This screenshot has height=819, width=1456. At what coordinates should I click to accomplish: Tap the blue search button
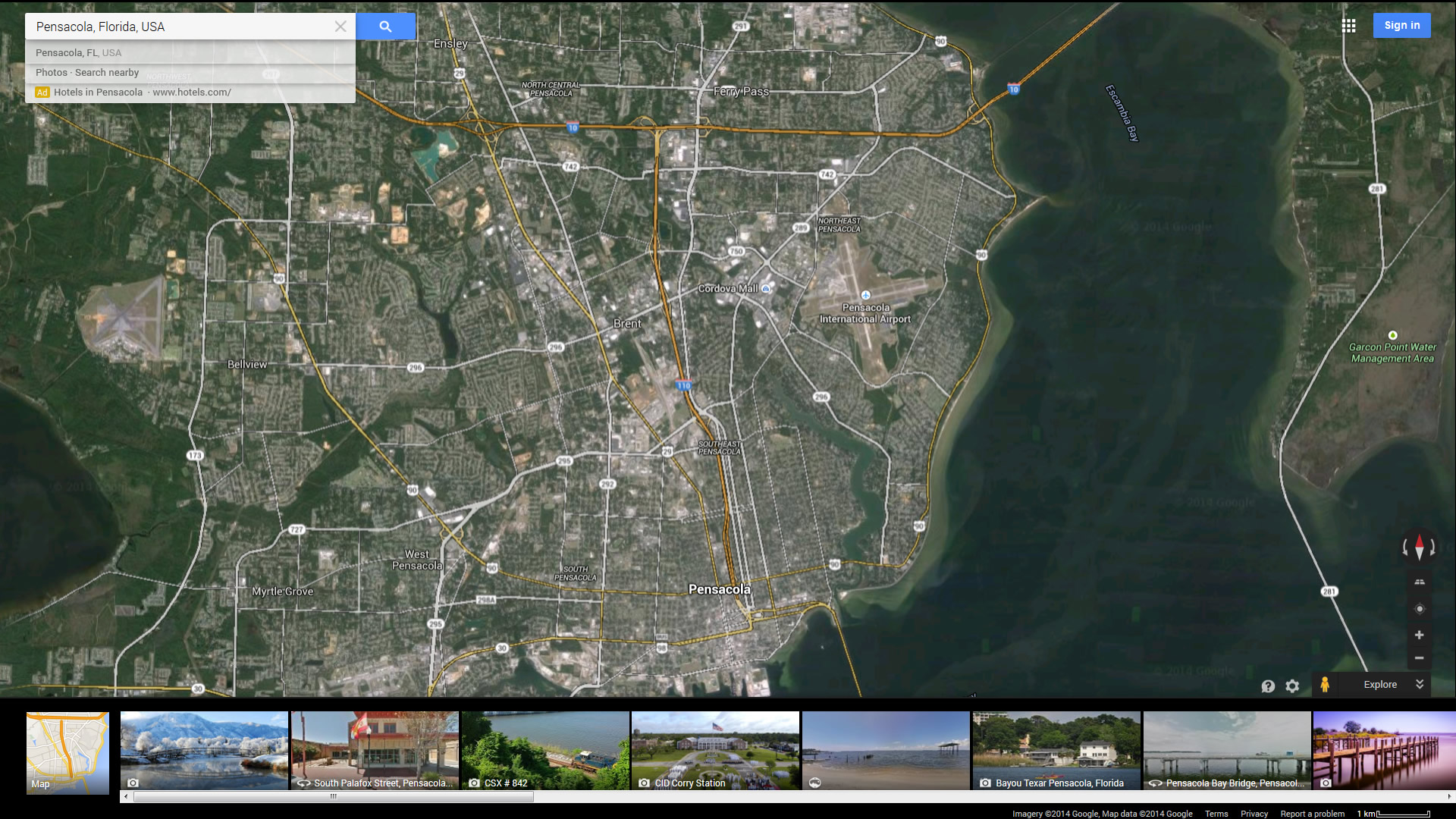(x=385, y=27)
